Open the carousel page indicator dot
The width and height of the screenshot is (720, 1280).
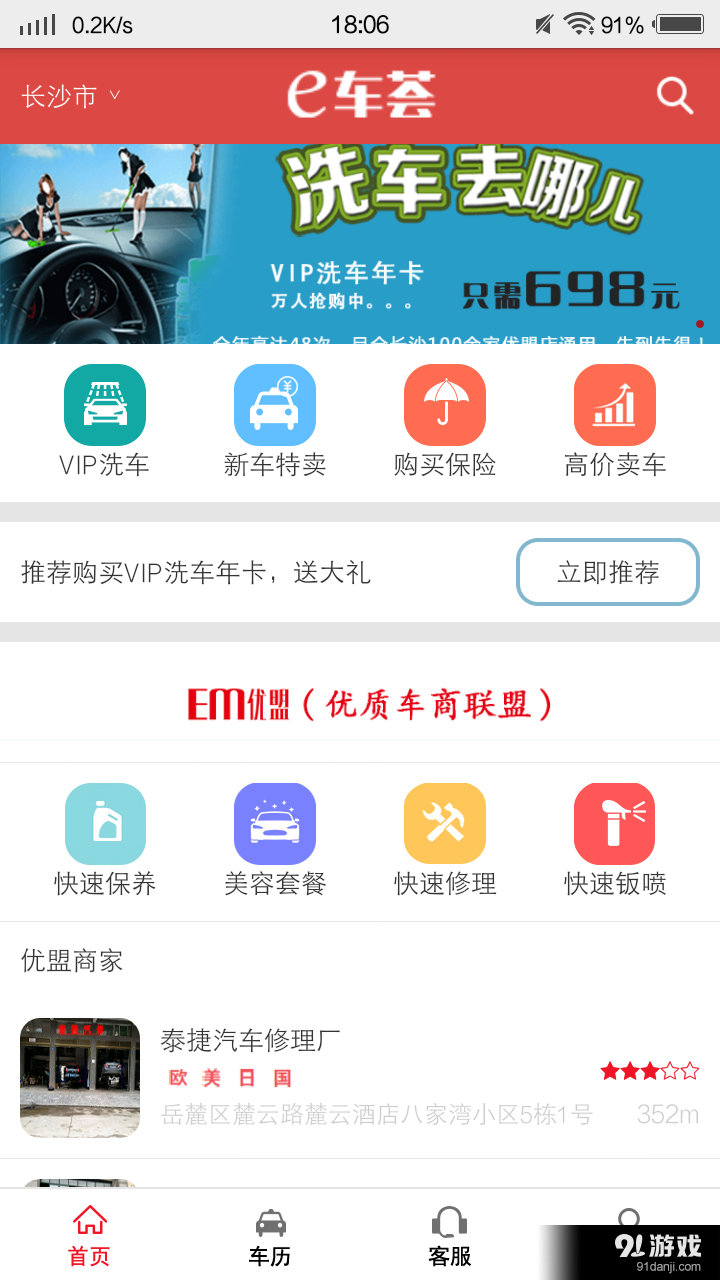point(700,324)
